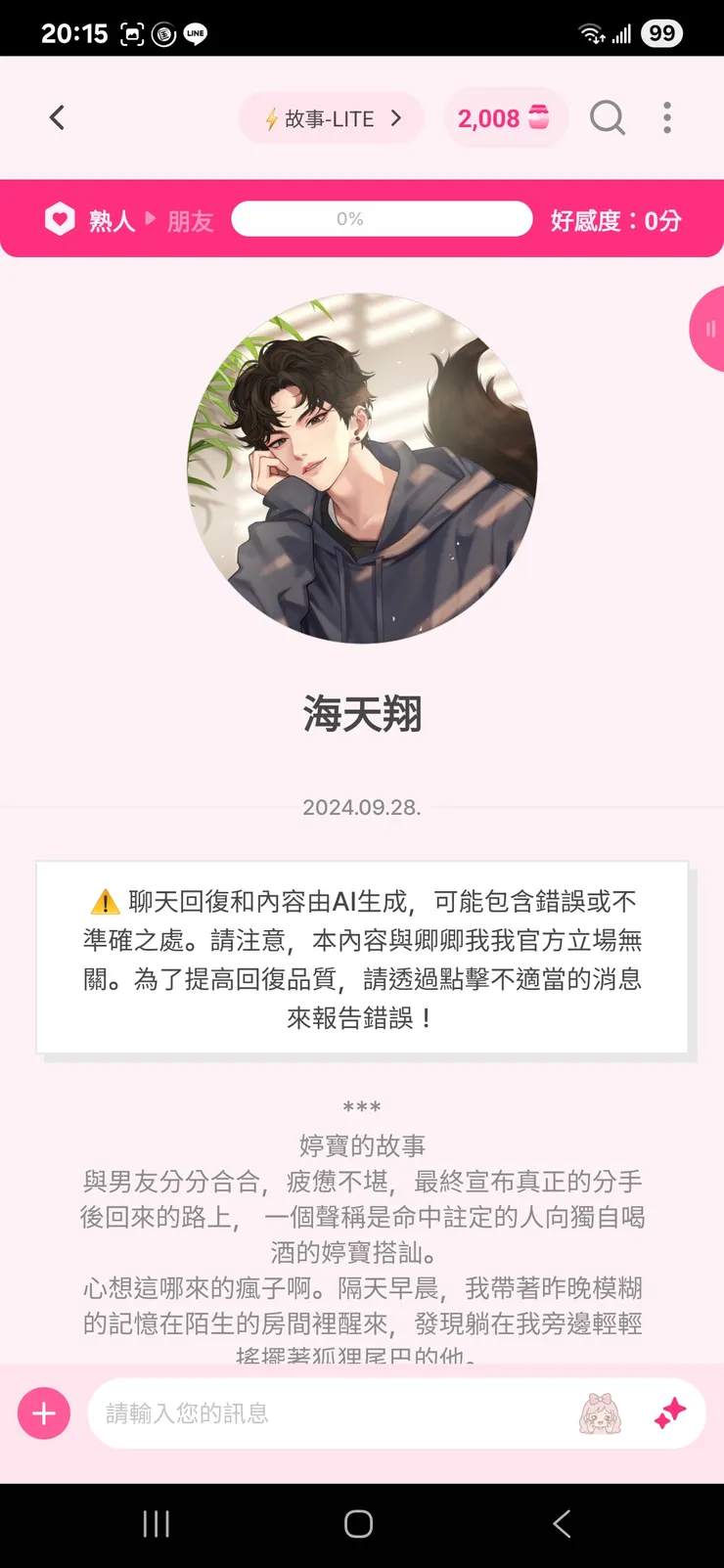Open the three-dot overflow menu
724x1568 pixels.
[667, 117]
